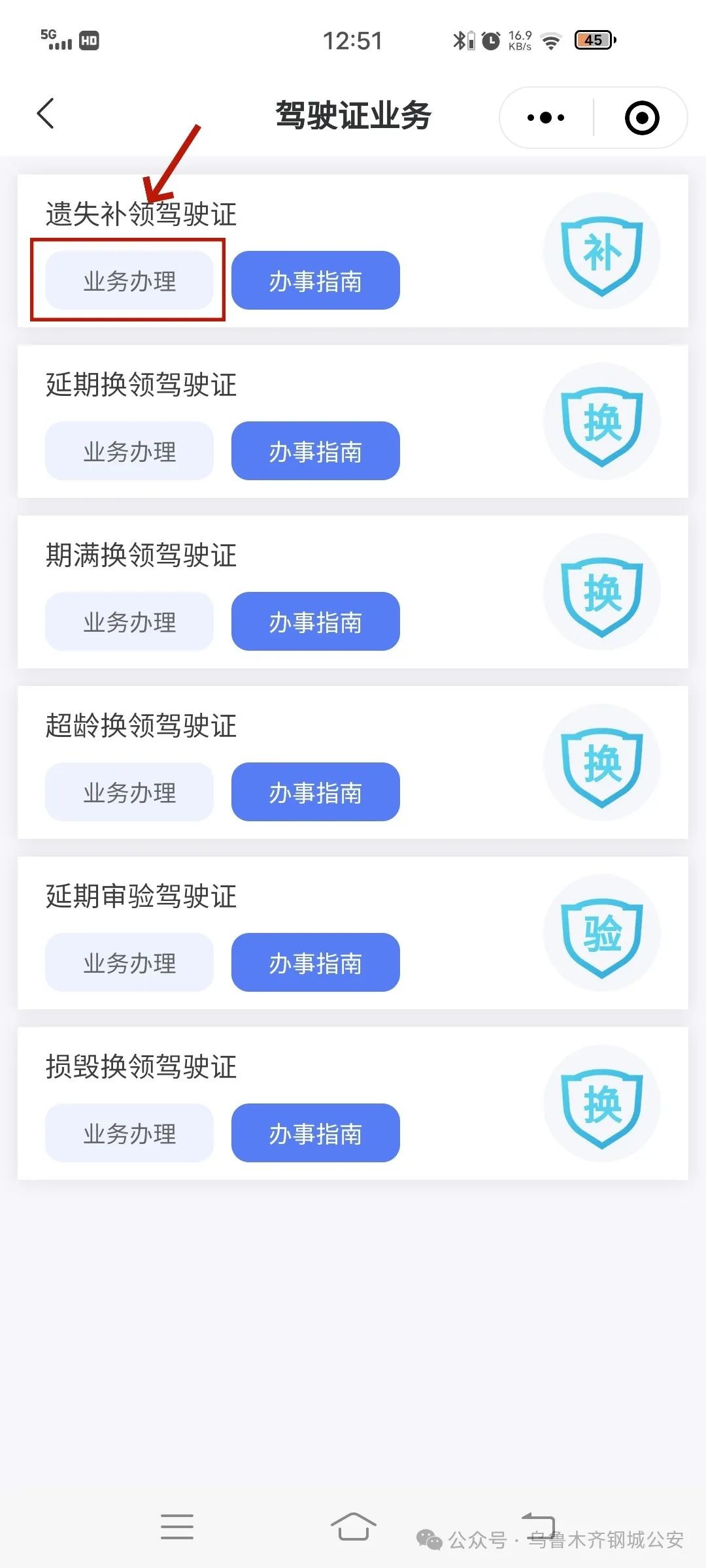View 办事指南 for 延期换领驾驶证
Viewport: 706px width, 1568px height.
(x=315, y=451)
